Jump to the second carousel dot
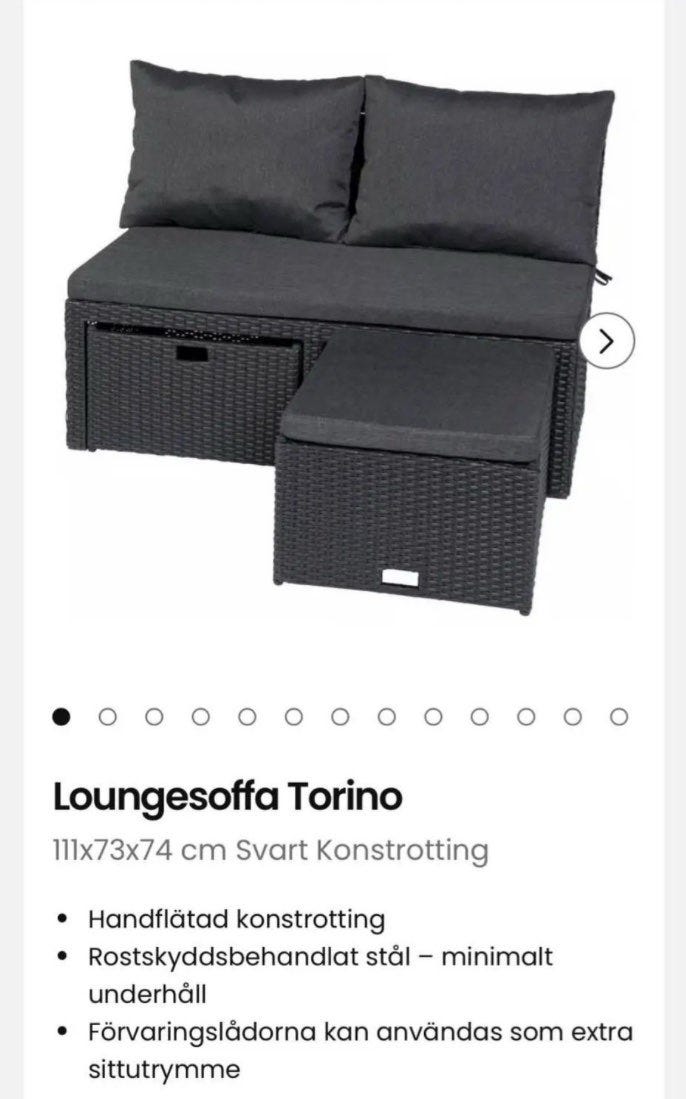Viewport: 686px width, 1099px height. (x=108, y=716)
